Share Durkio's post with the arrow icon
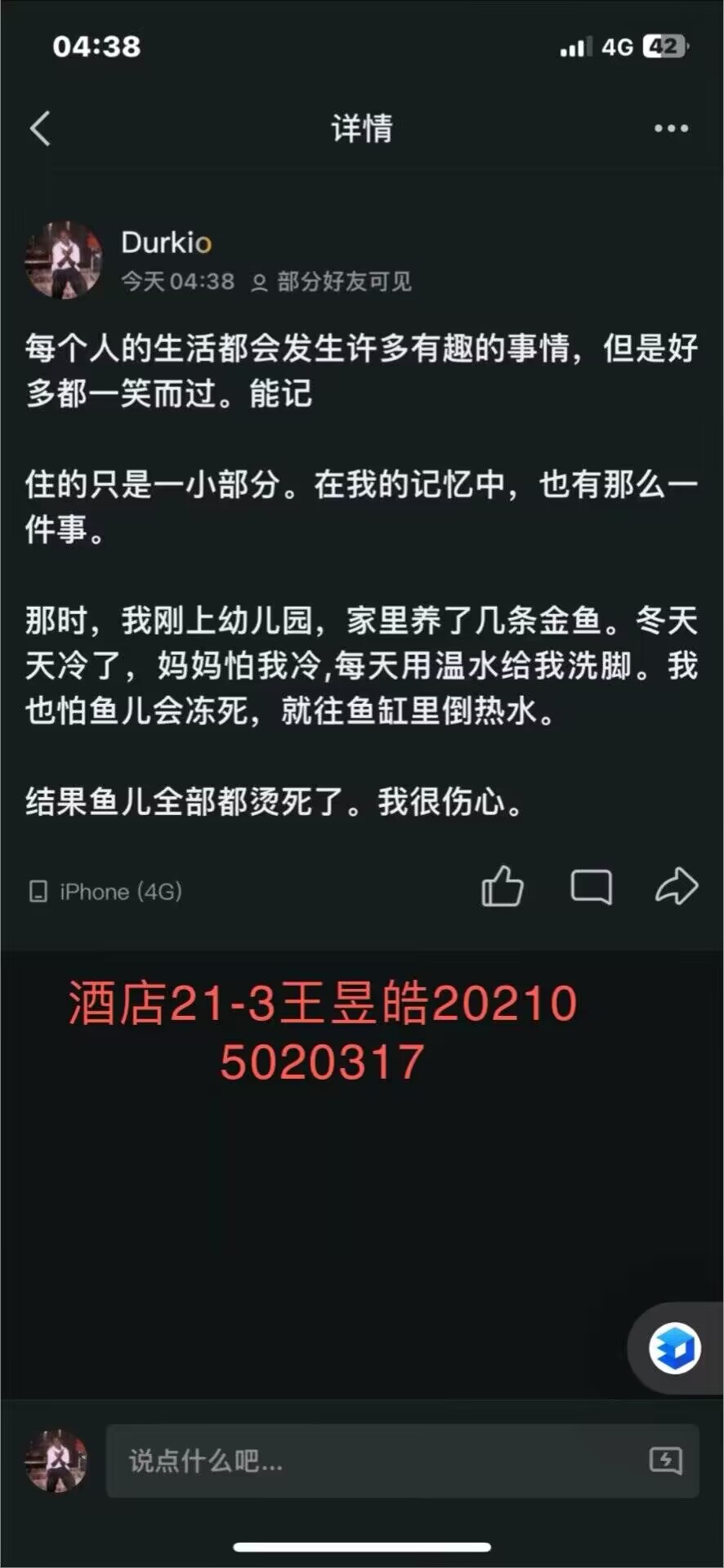The height and width of the screenshot is (1568, 724). point(677,887)
